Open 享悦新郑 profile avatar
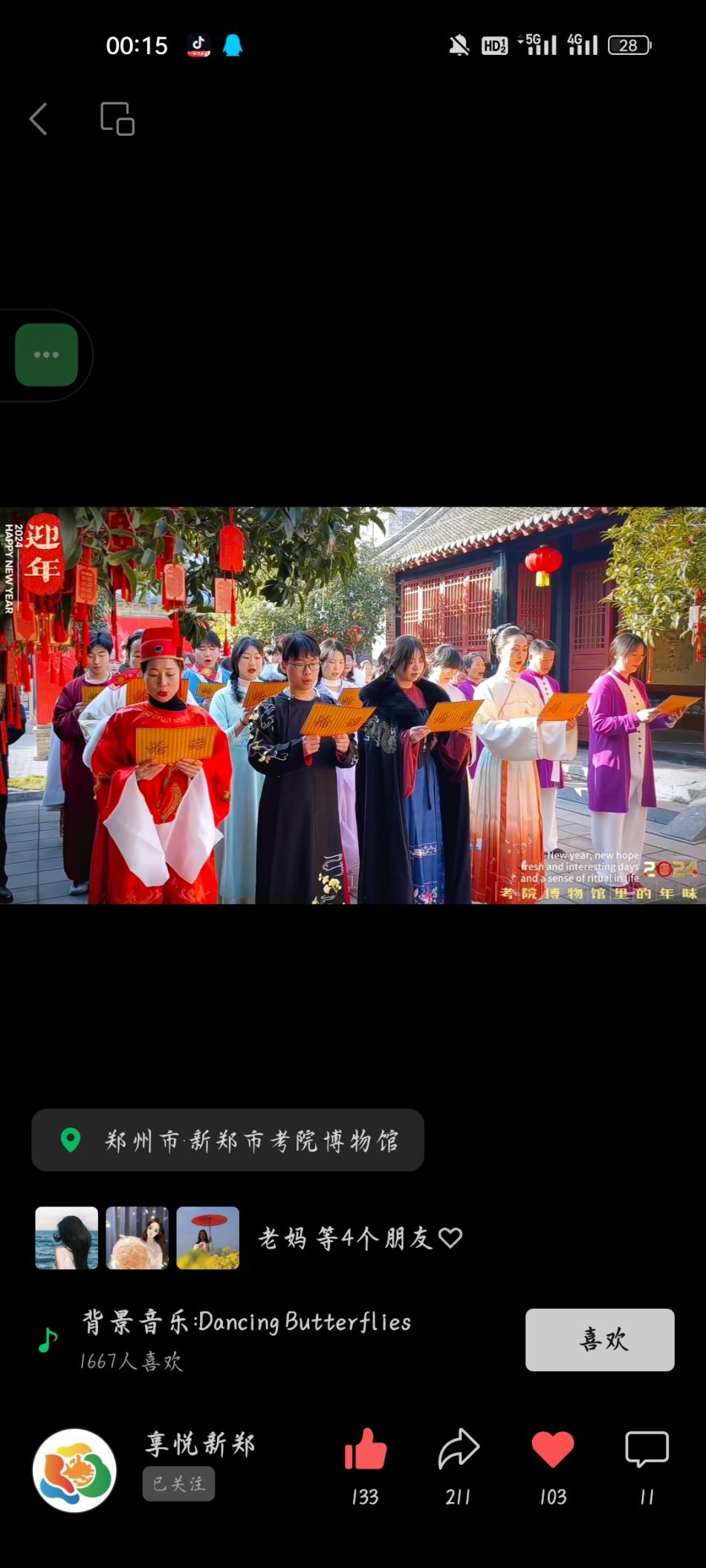The width and height of the screenshot is (706, 1568). point(74,1470)
